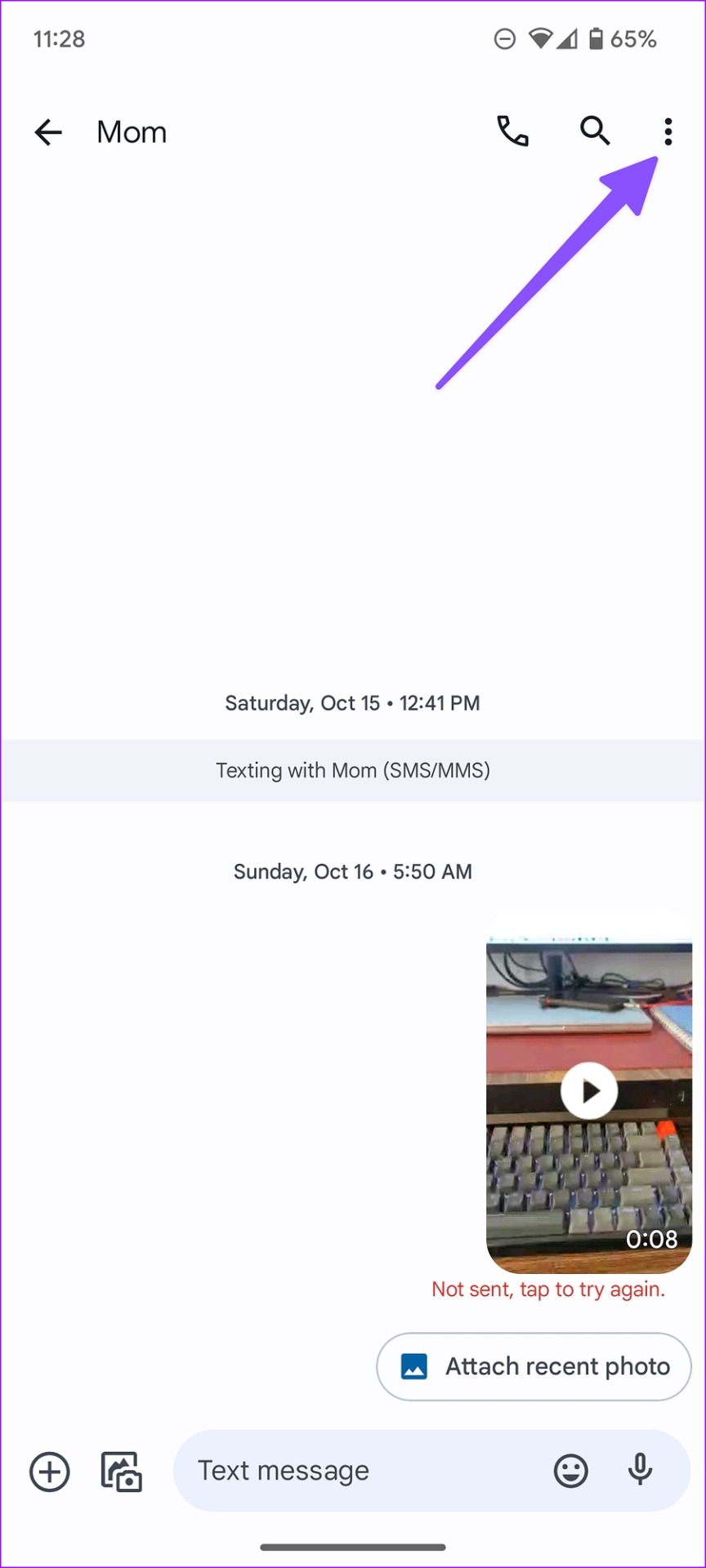
Task: Tap Attach recent photo chip
Action: [534, 1367]
